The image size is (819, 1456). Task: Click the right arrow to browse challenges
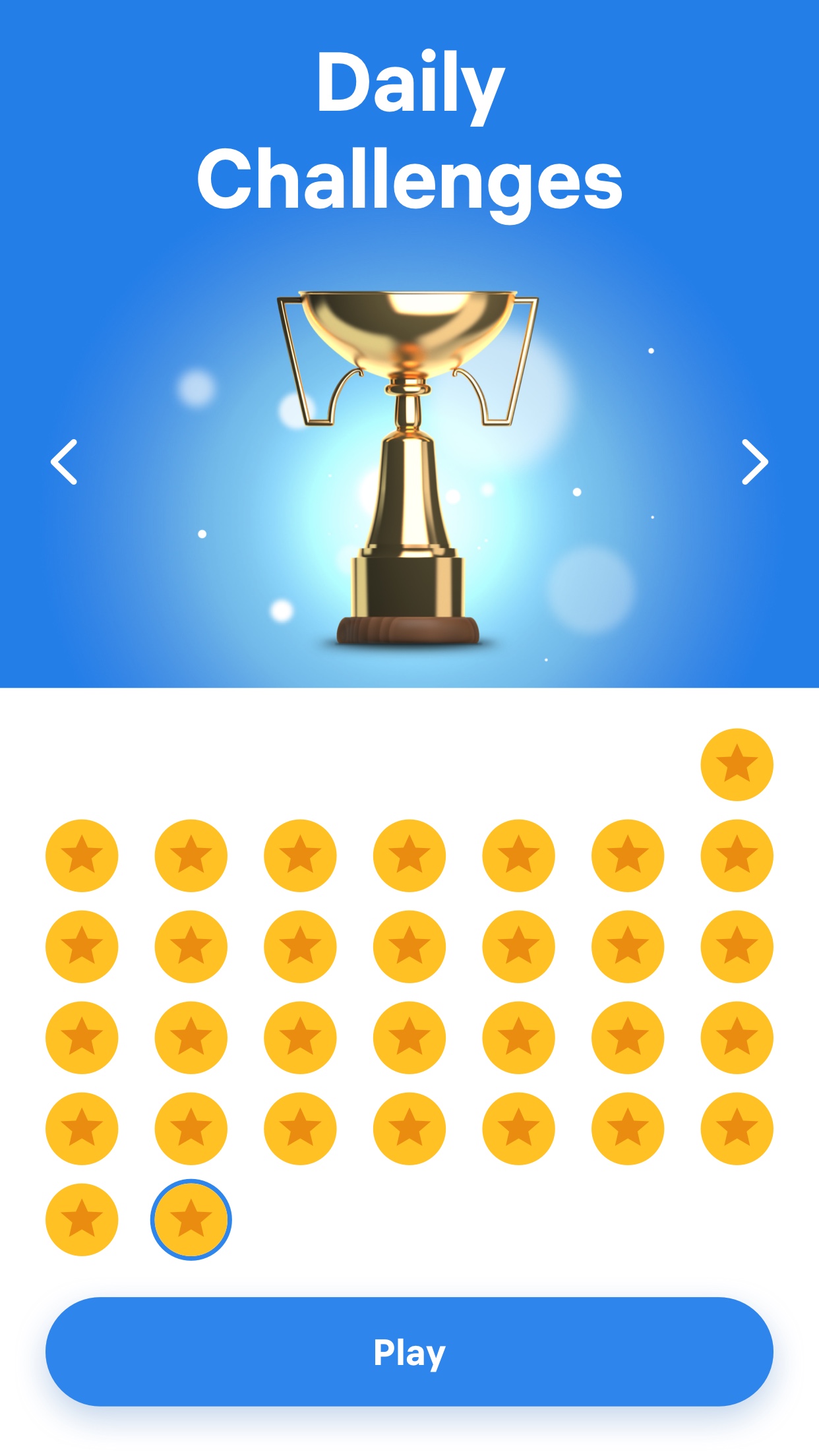point(755,462)
